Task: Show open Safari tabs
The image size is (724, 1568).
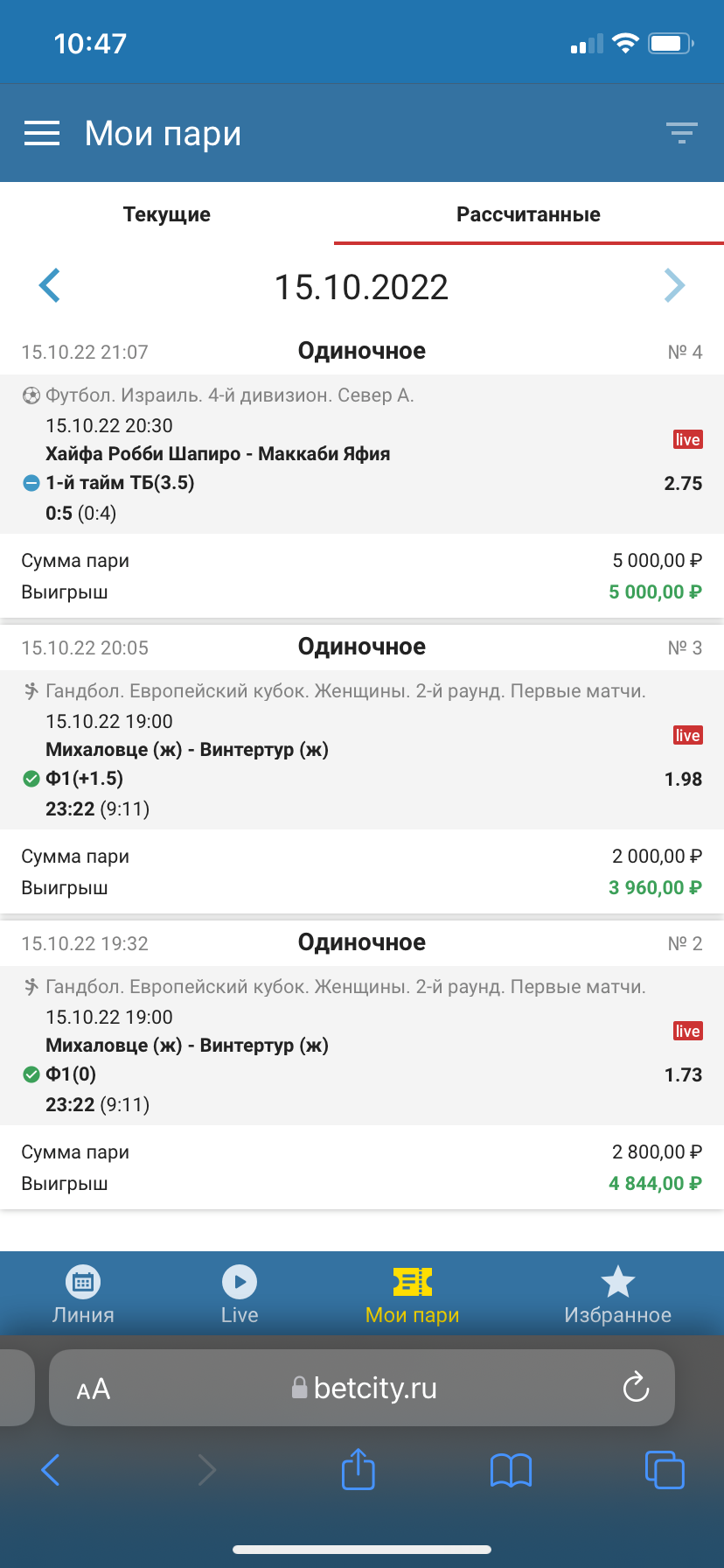Action: 665,1470
